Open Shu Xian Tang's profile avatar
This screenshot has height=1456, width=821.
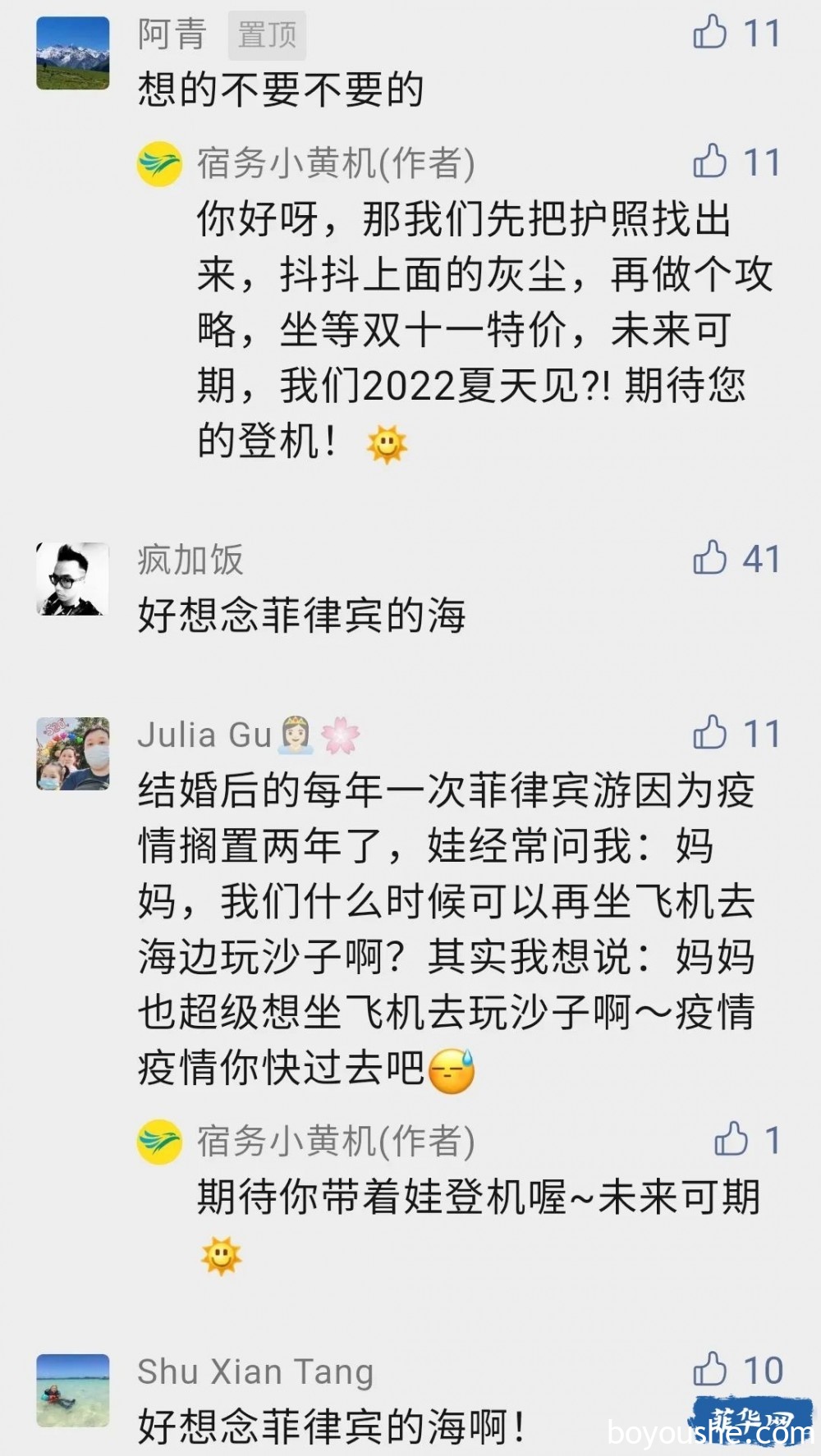(73, 1390)
